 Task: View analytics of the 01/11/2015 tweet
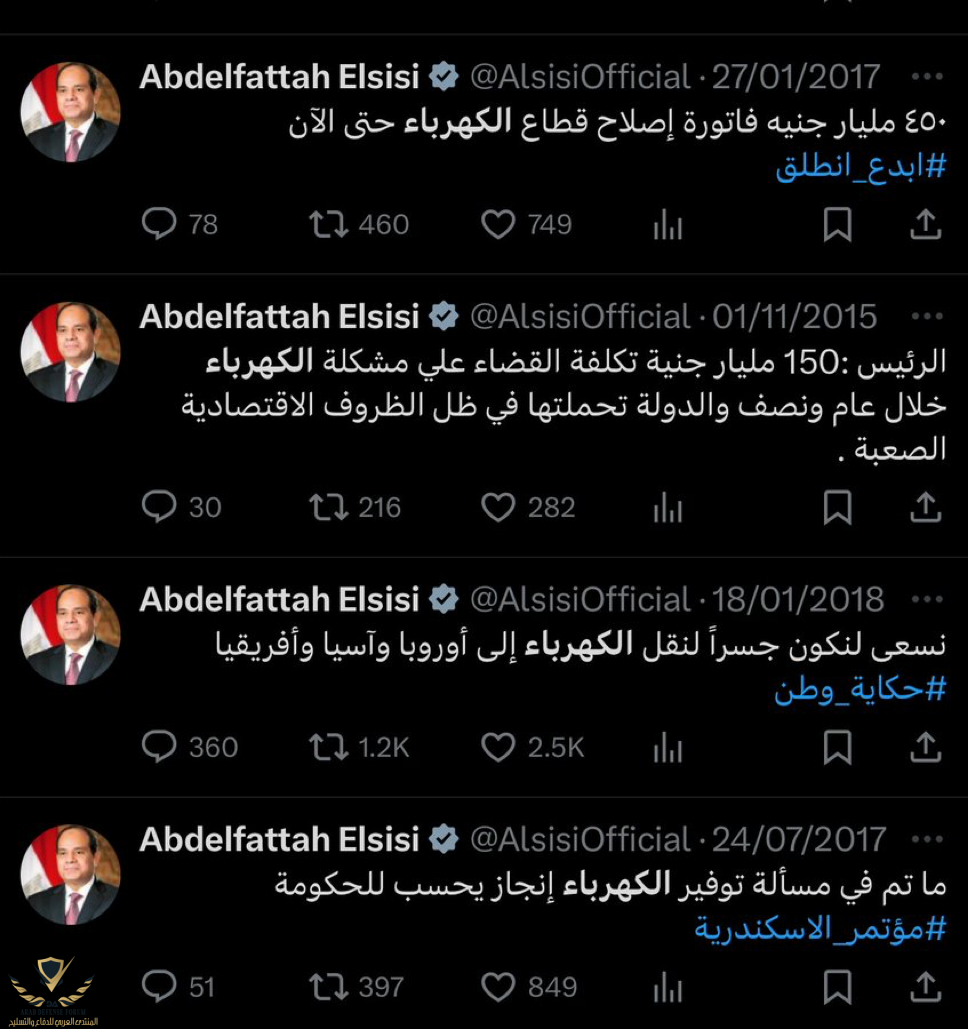(x=668, y=508)
